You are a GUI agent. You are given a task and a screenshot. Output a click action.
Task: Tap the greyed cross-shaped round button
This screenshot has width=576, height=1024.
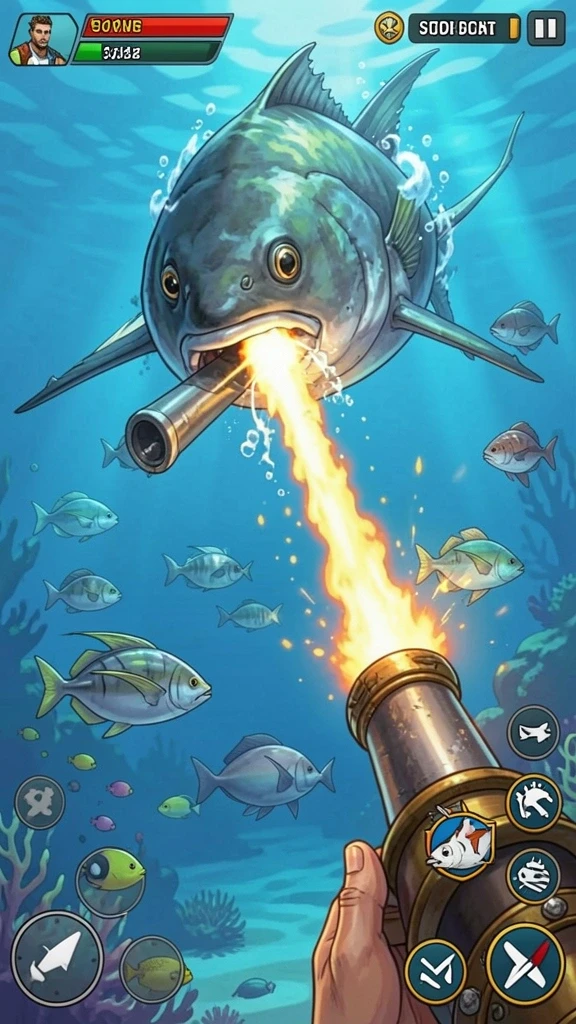pos(40,802)
